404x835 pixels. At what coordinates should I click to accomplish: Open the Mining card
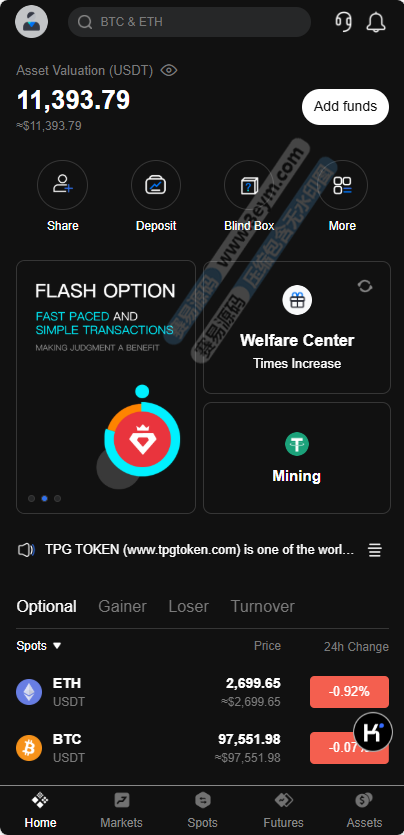[x=297, y=458]
